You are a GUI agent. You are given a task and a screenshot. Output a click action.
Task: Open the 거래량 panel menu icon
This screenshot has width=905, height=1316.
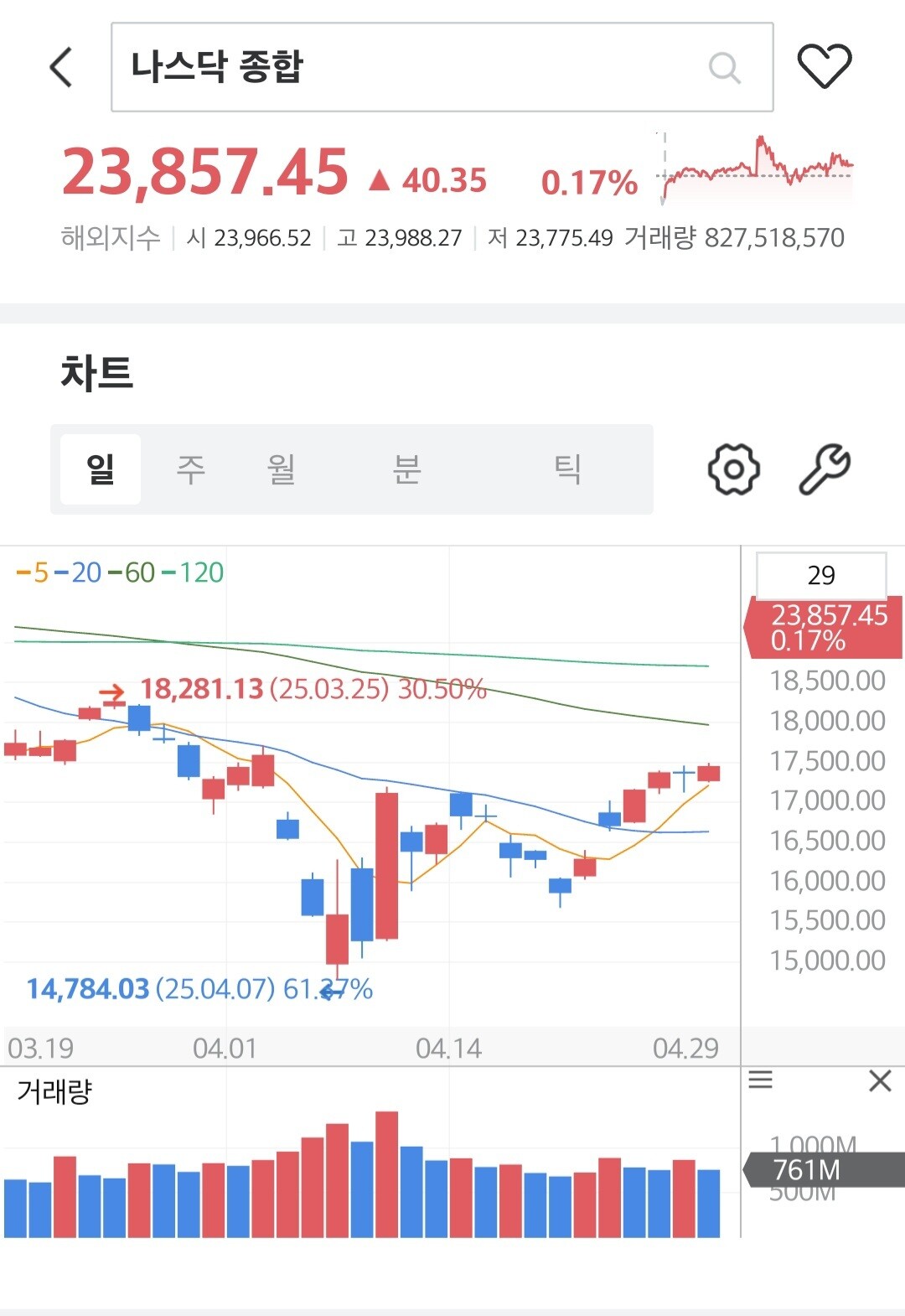tap(760, 1080)
